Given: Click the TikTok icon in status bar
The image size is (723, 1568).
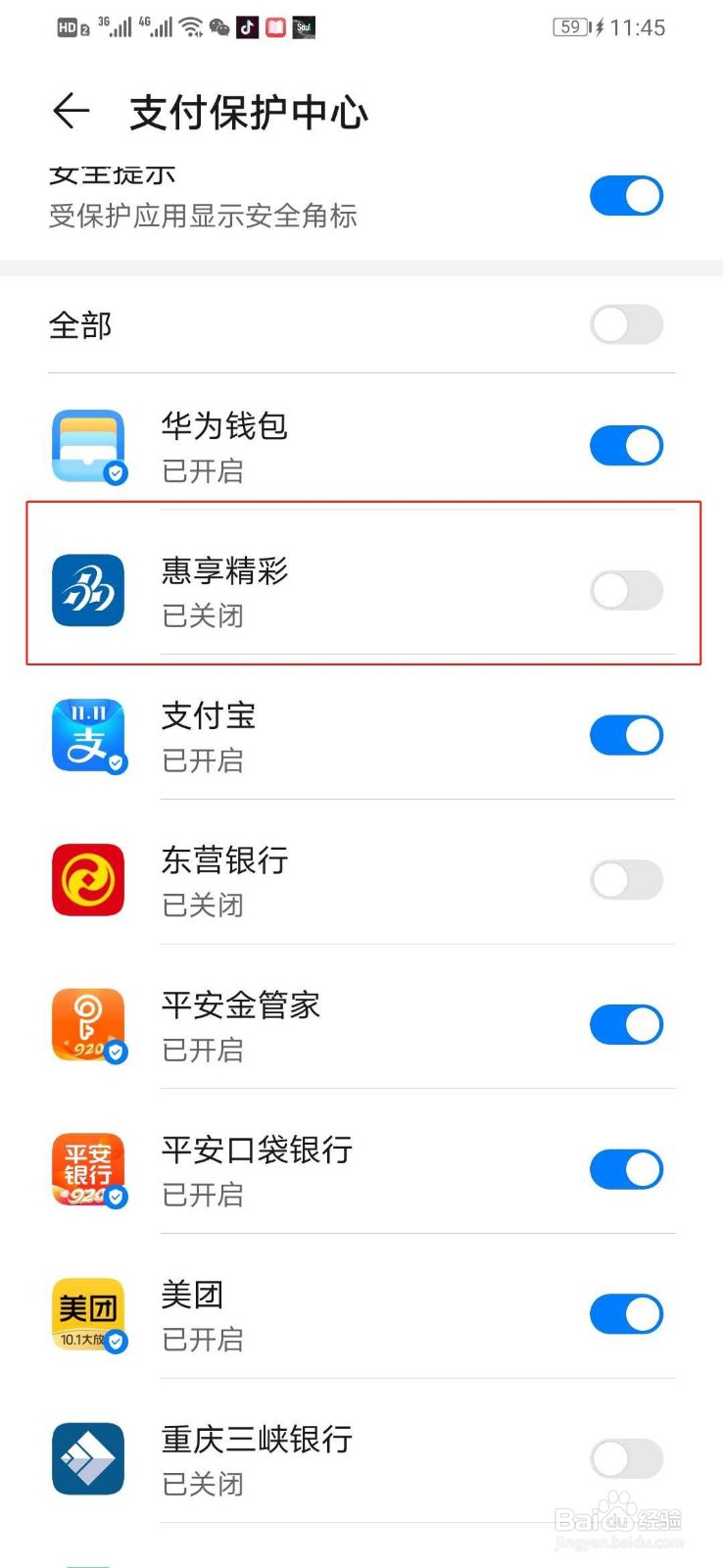Looking at the screenshot, I should click(x=248, y=26).
